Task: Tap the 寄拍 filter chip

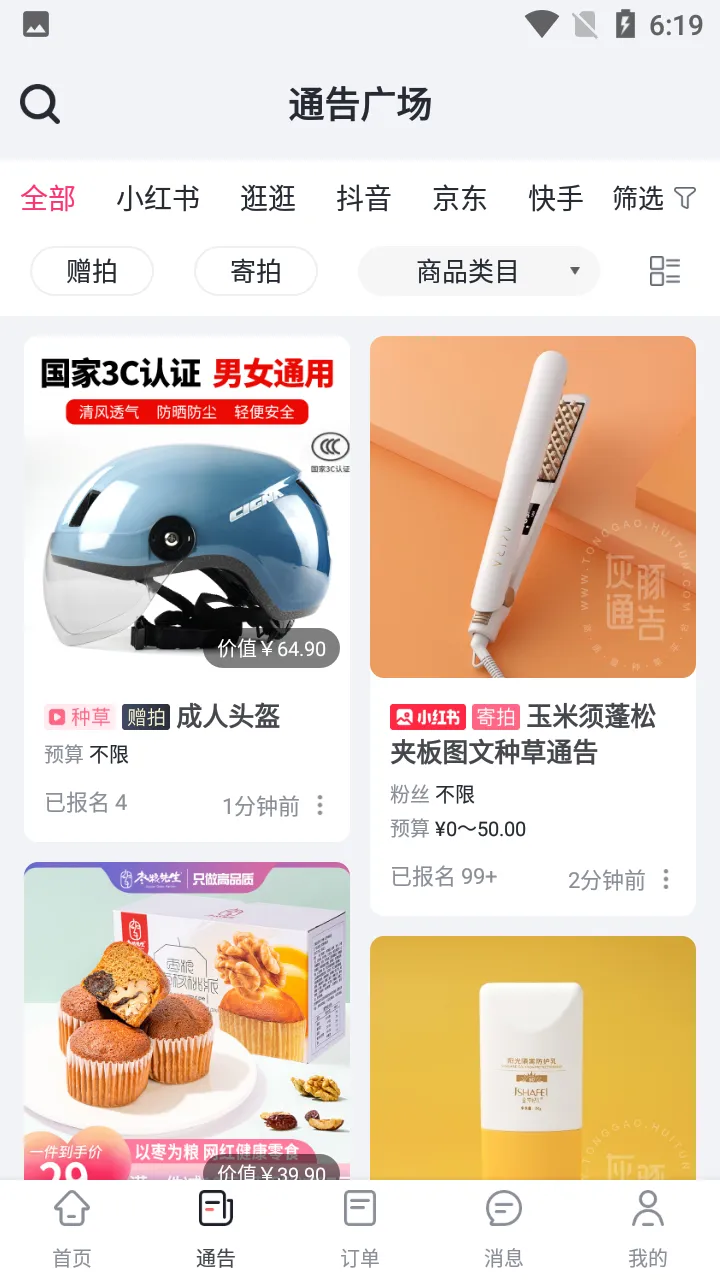Action: point(256,271)
